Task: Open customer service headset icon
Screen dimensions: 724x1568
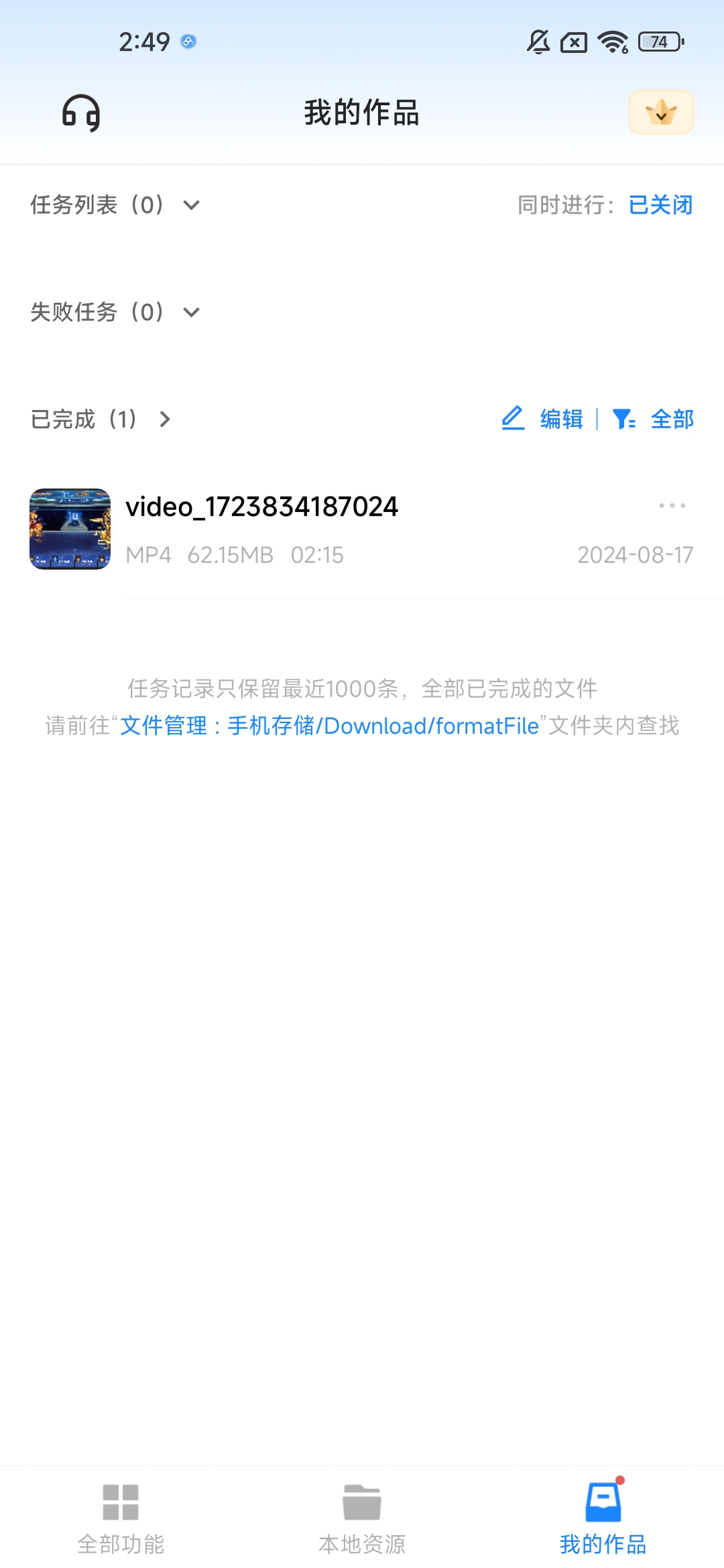Action: (x=81, y=113)
